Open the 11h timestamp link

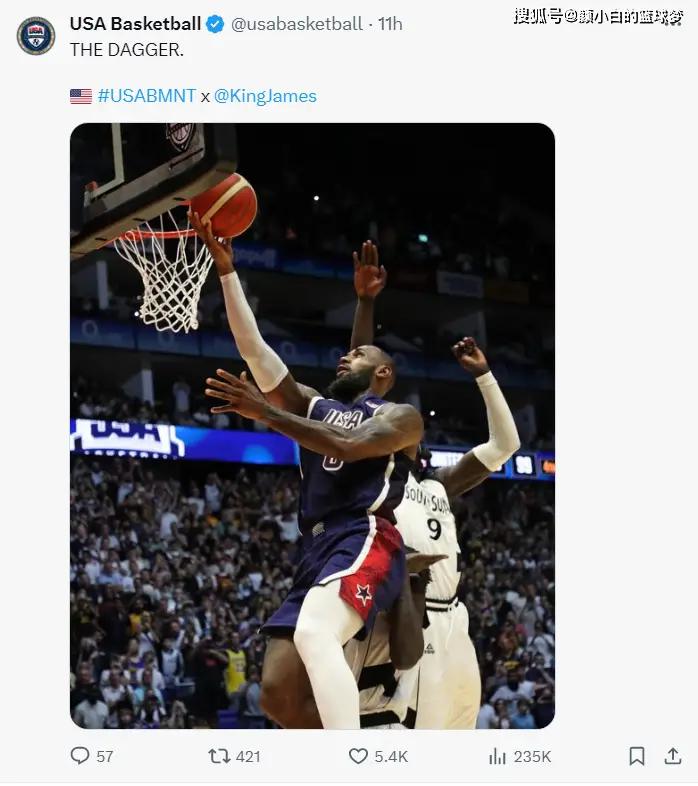coord(390,23)
